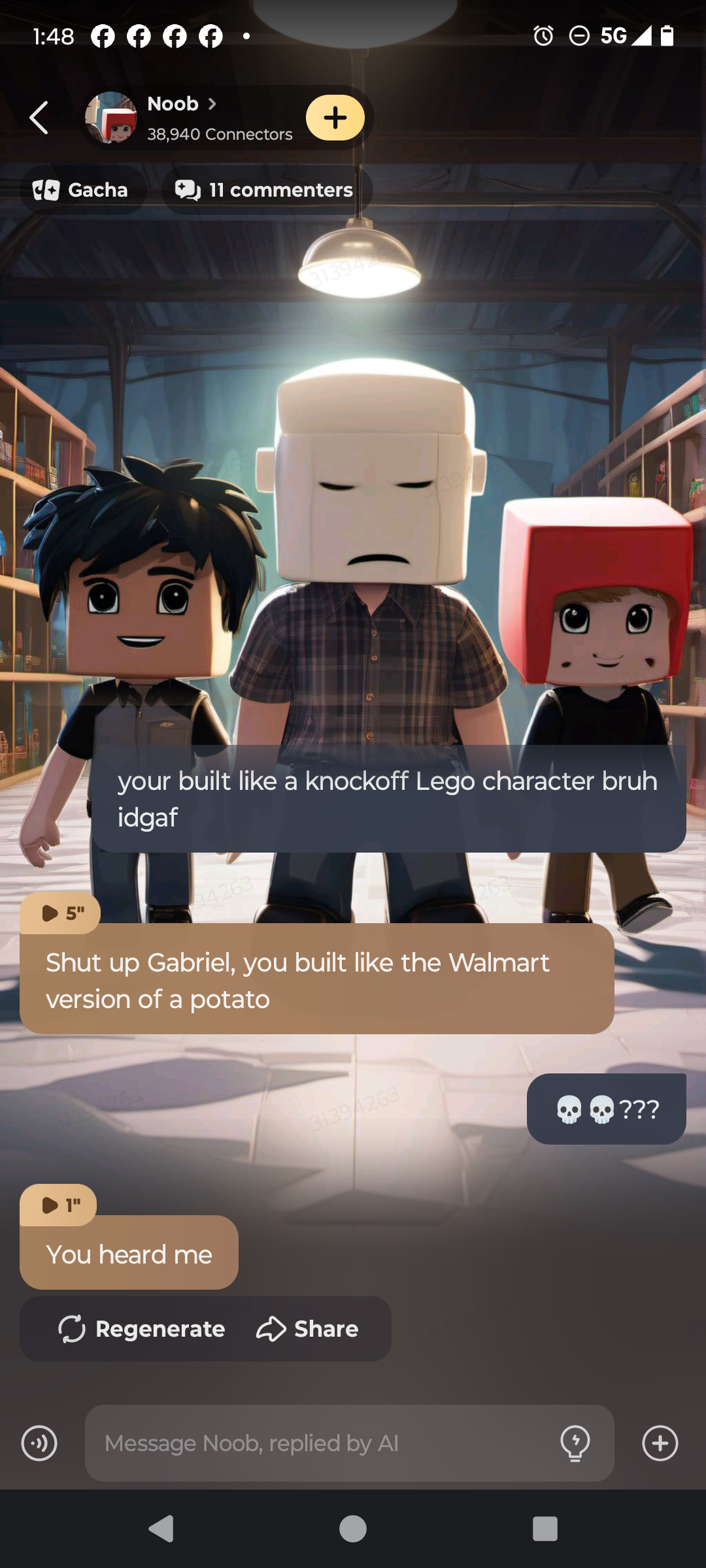Open Noob's profile details

183,105
